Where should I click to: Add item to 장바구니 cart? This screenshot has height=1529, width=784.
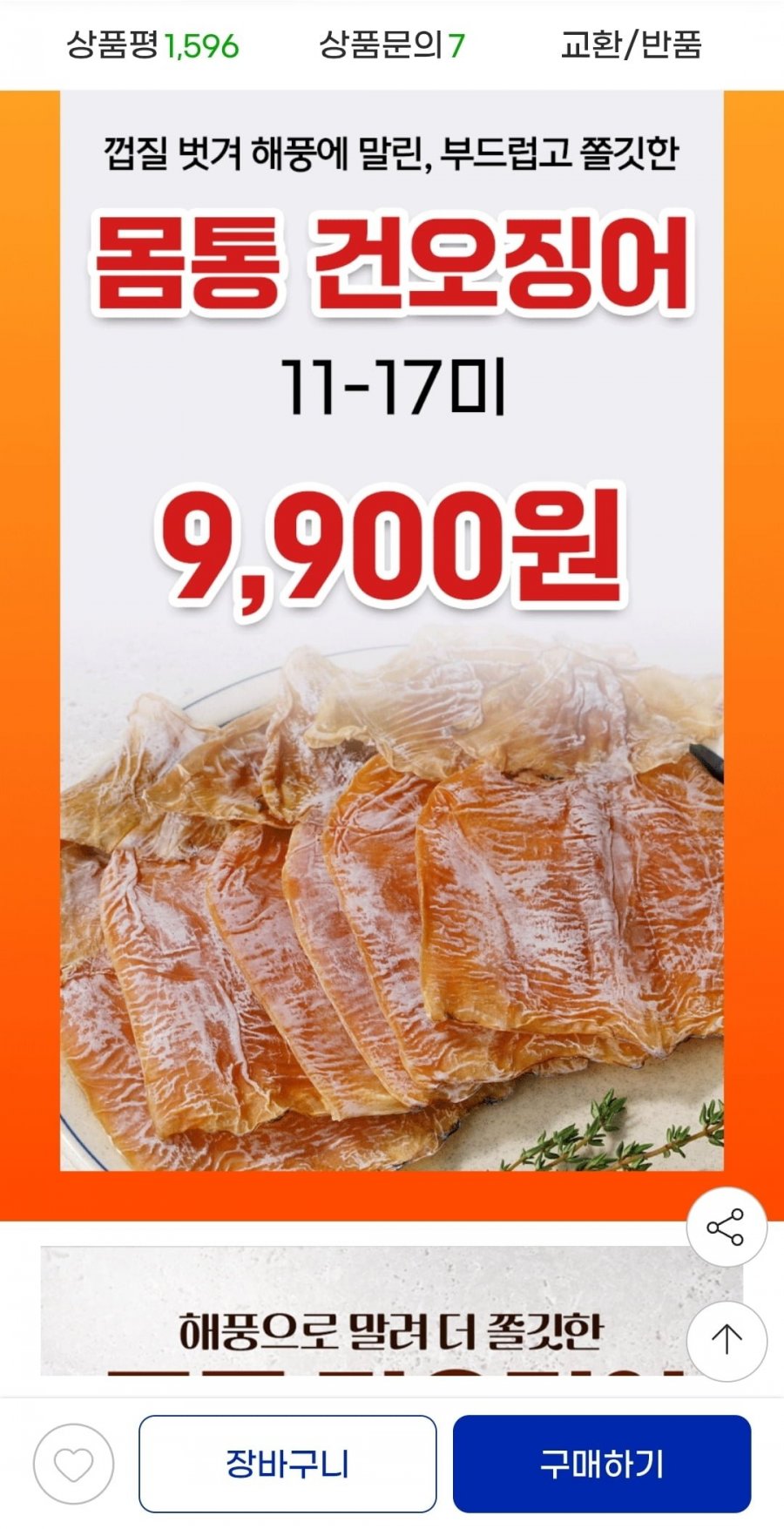click(287, 1464)
